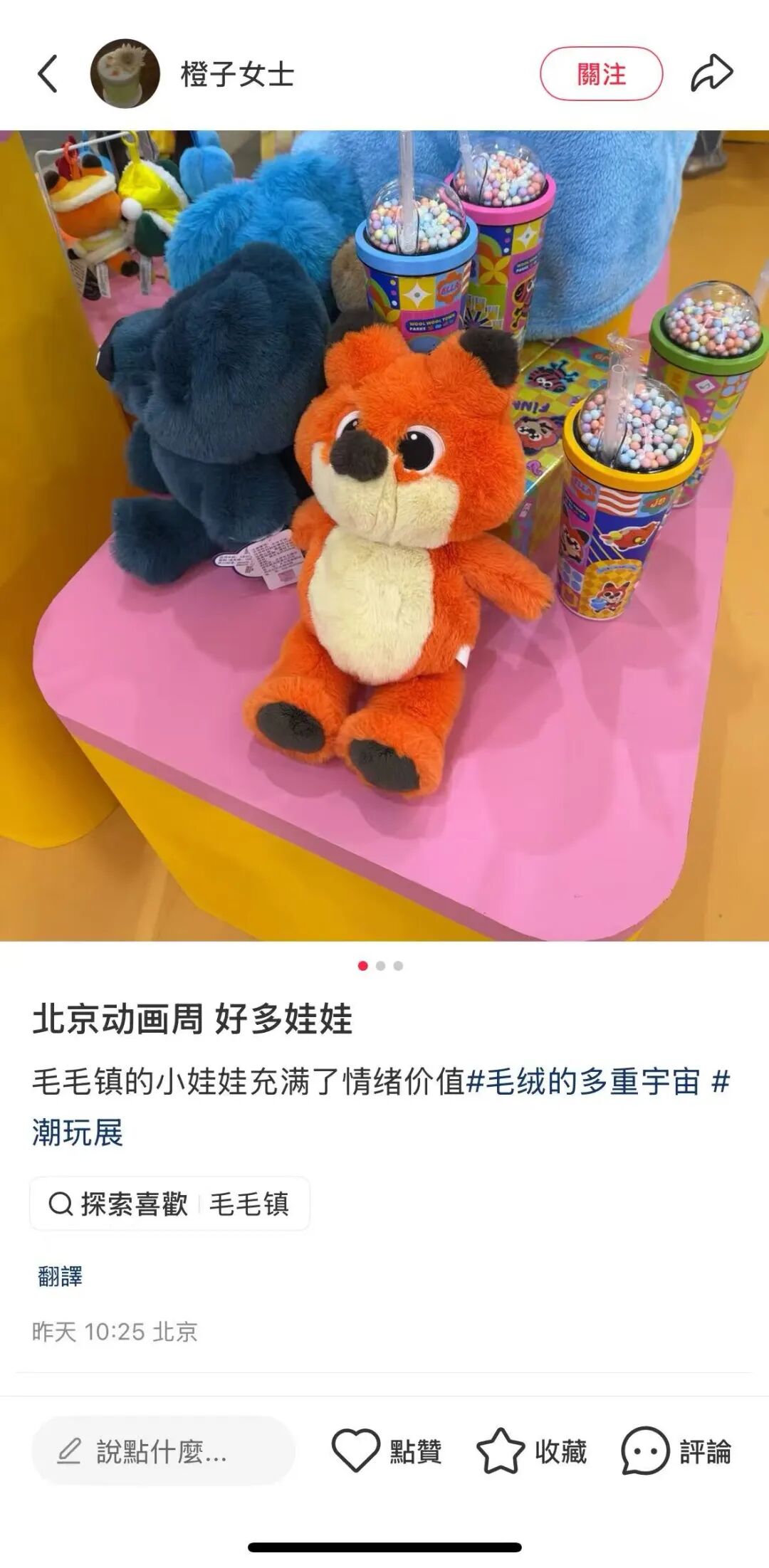The image size is (769, 1568).
Task: Save the post with 收藏
Action: point(532,1451)
